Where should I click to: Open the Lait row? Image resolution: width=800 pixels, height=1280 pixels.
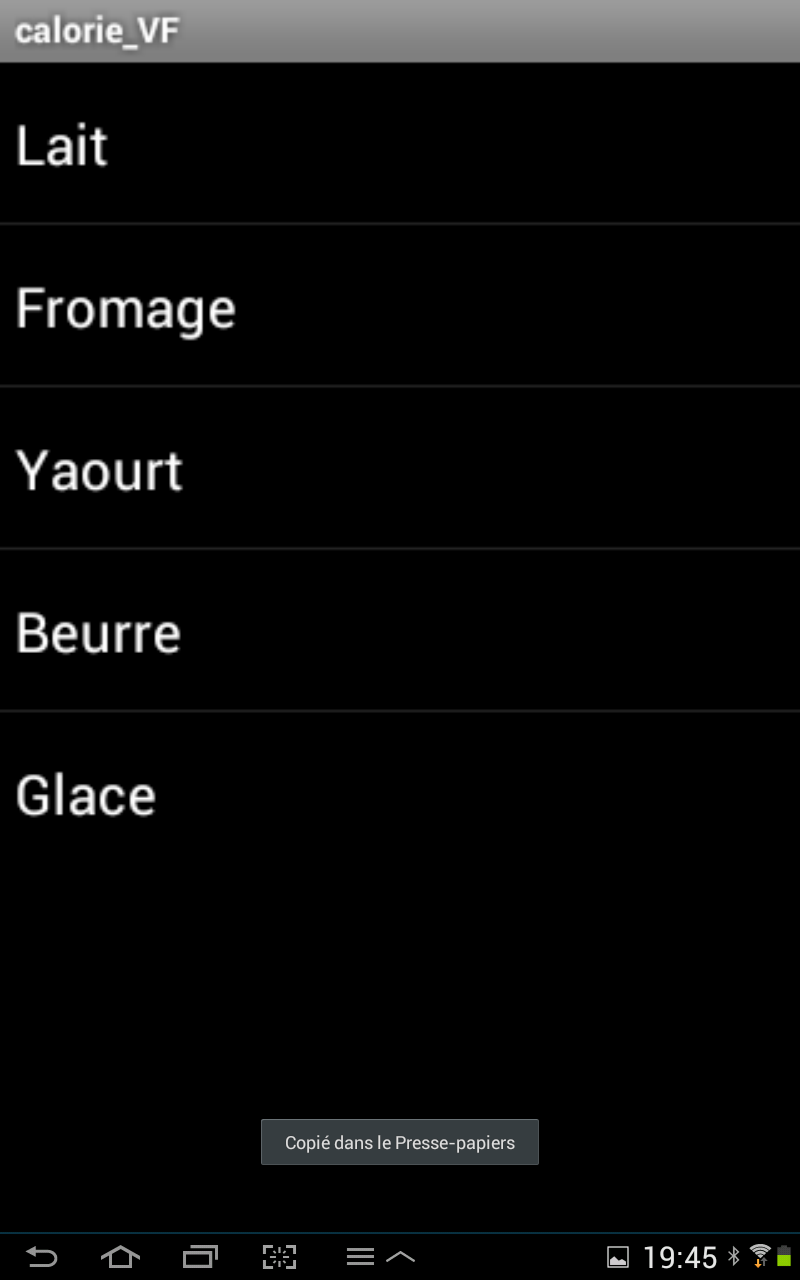point(400,143)
